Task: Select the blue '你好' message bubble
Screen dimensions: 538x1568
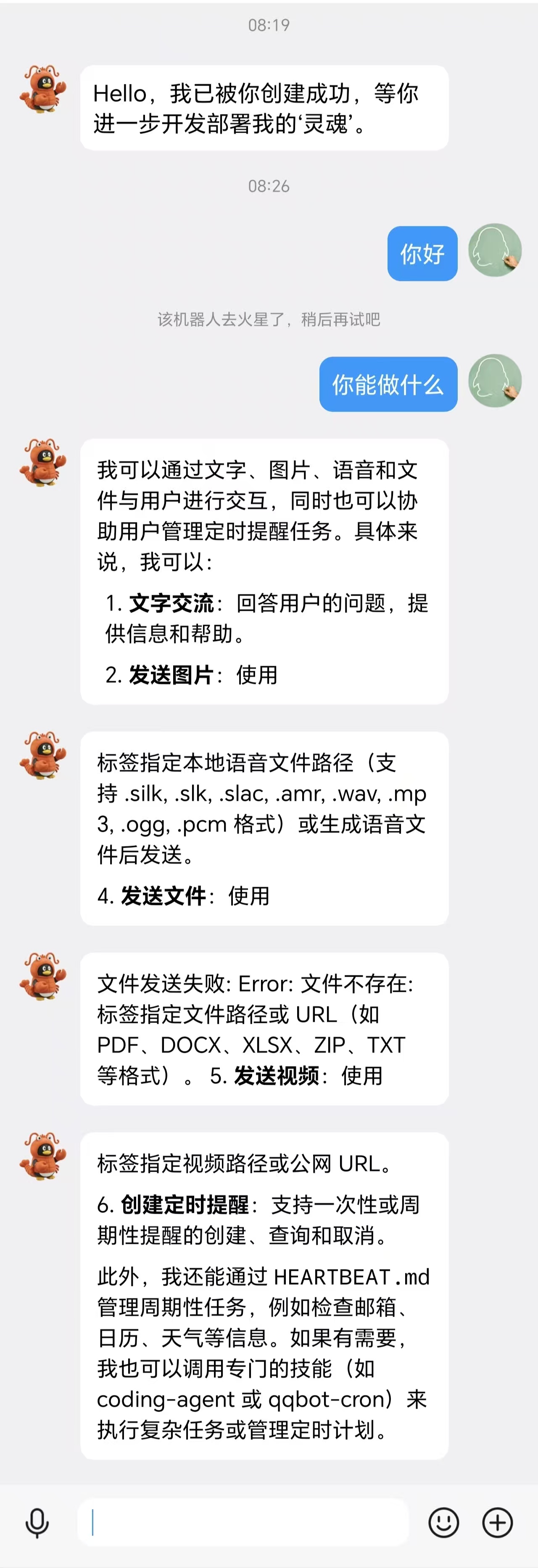Action: [422, 254]
